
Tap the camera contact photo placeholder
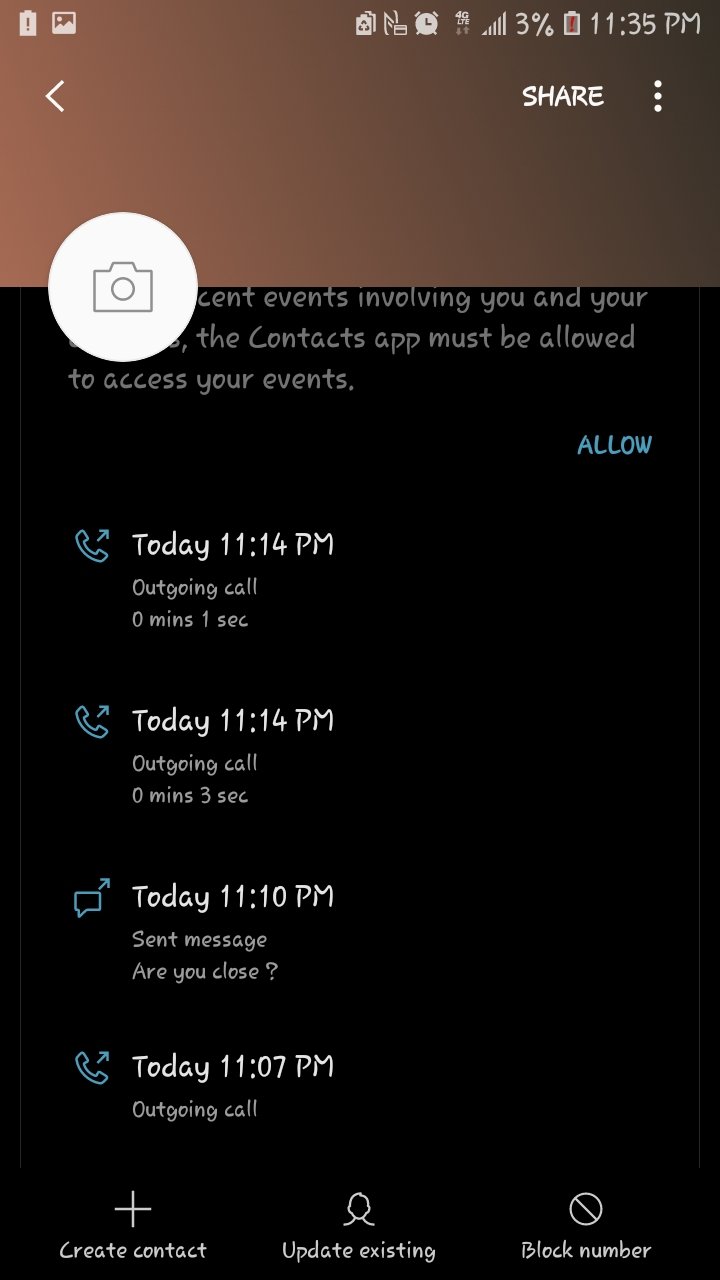pos(123,287)
